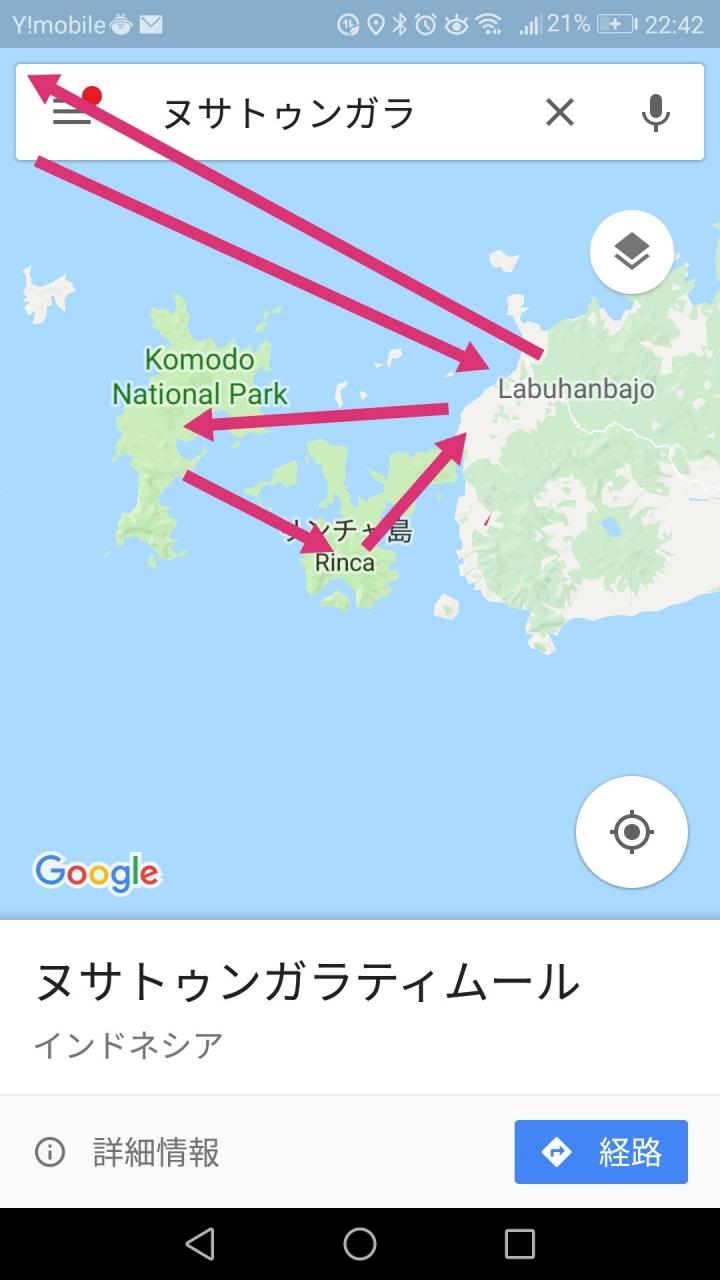The image size is (720, 1280).
Task: Open the ヌサトゥンガラティムール place card
Action: 308,982
